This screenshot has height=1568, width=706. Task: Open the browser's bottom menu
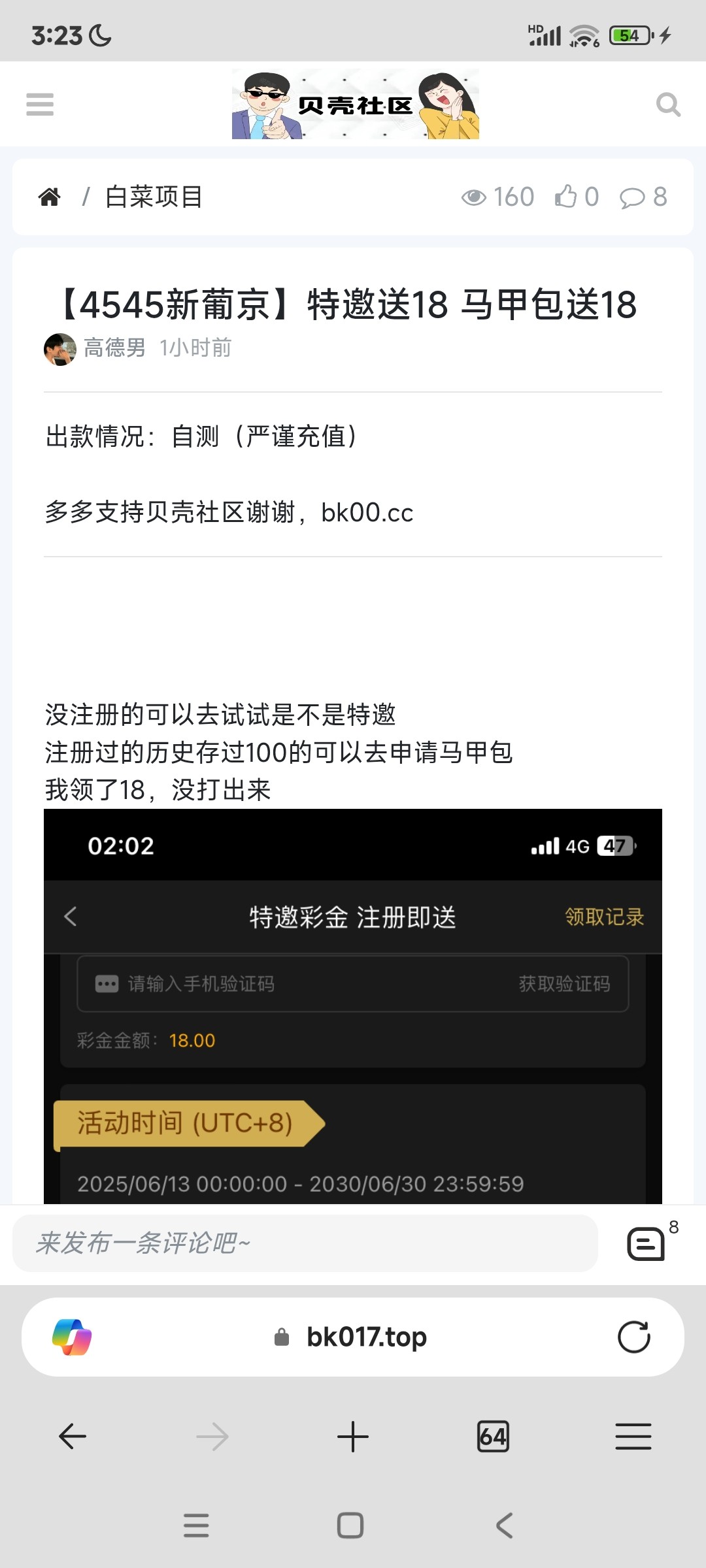point(633,1437)
